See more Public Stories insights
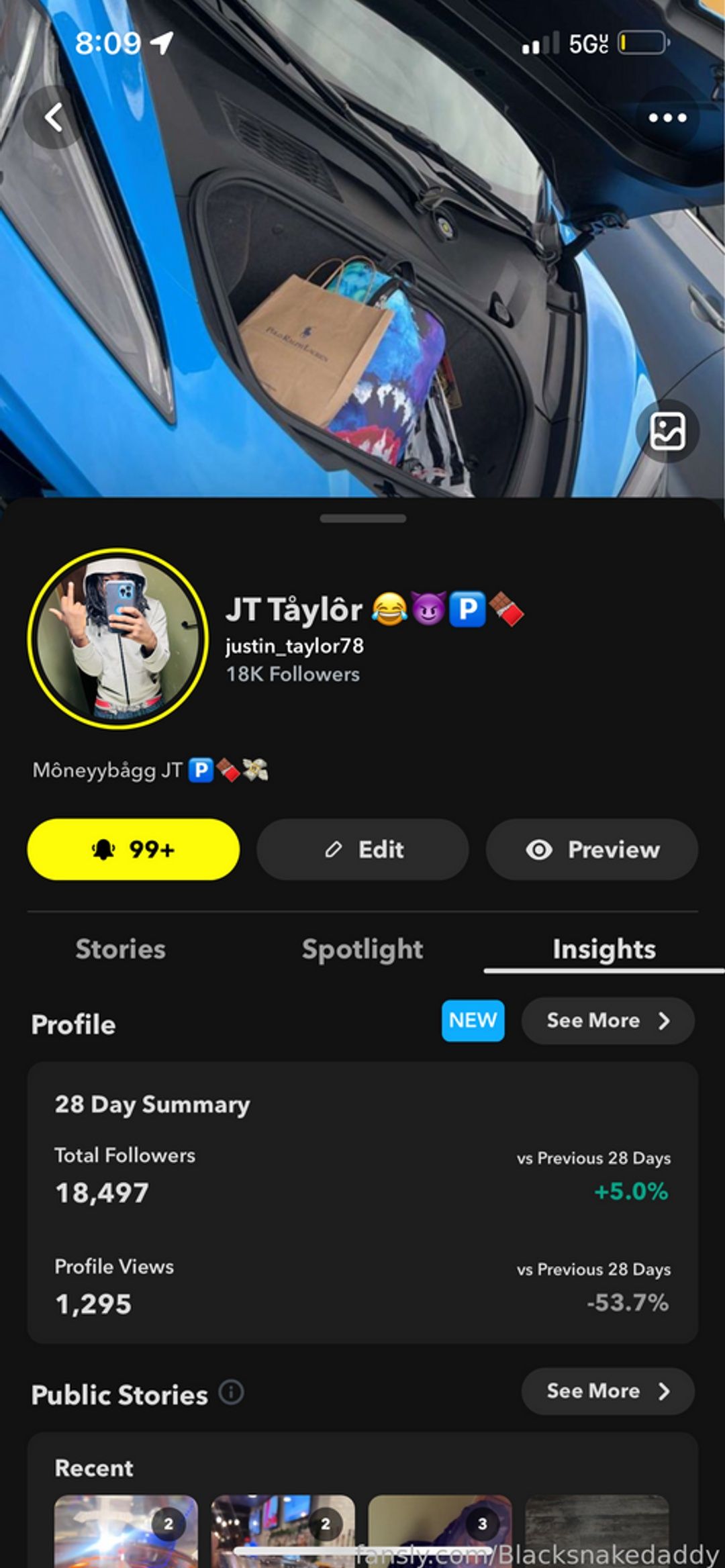This screenshot has height=1568, width=725. tap(608, 1391)
